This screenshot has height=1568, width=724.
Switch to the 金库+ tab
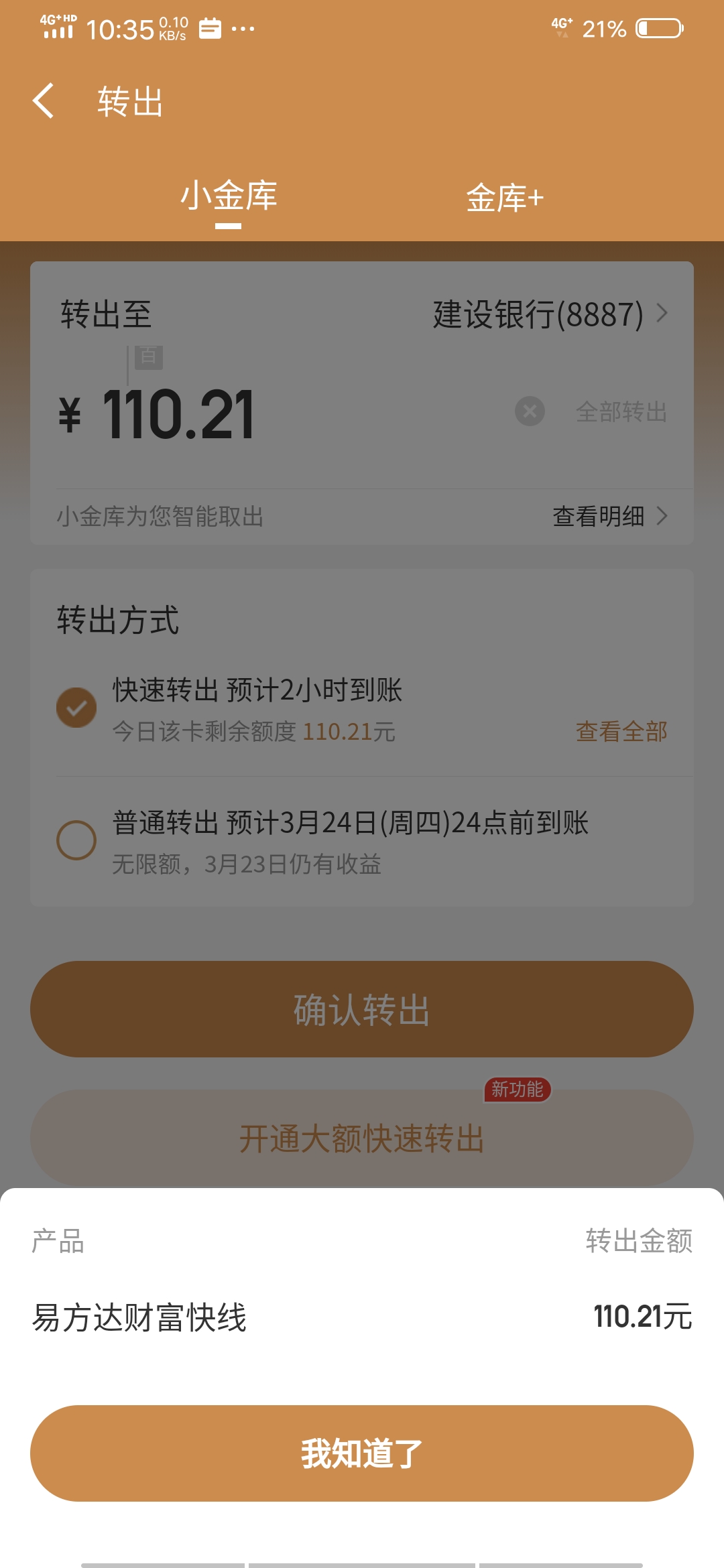pyautogui.click(x=505, y=198)
